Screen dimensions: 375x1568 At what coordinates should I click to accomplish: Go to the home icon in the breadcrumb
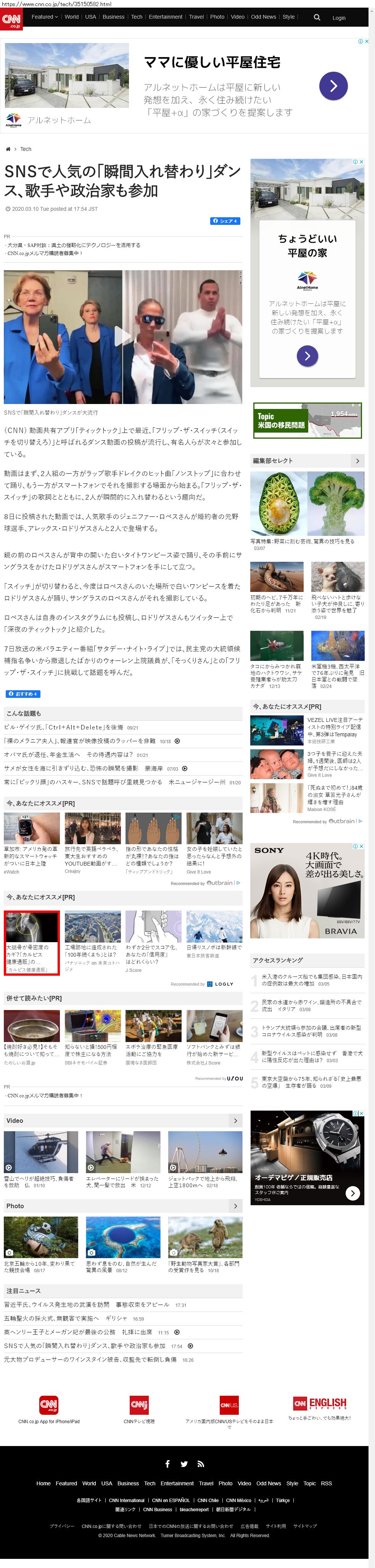[x=8, y=149]
